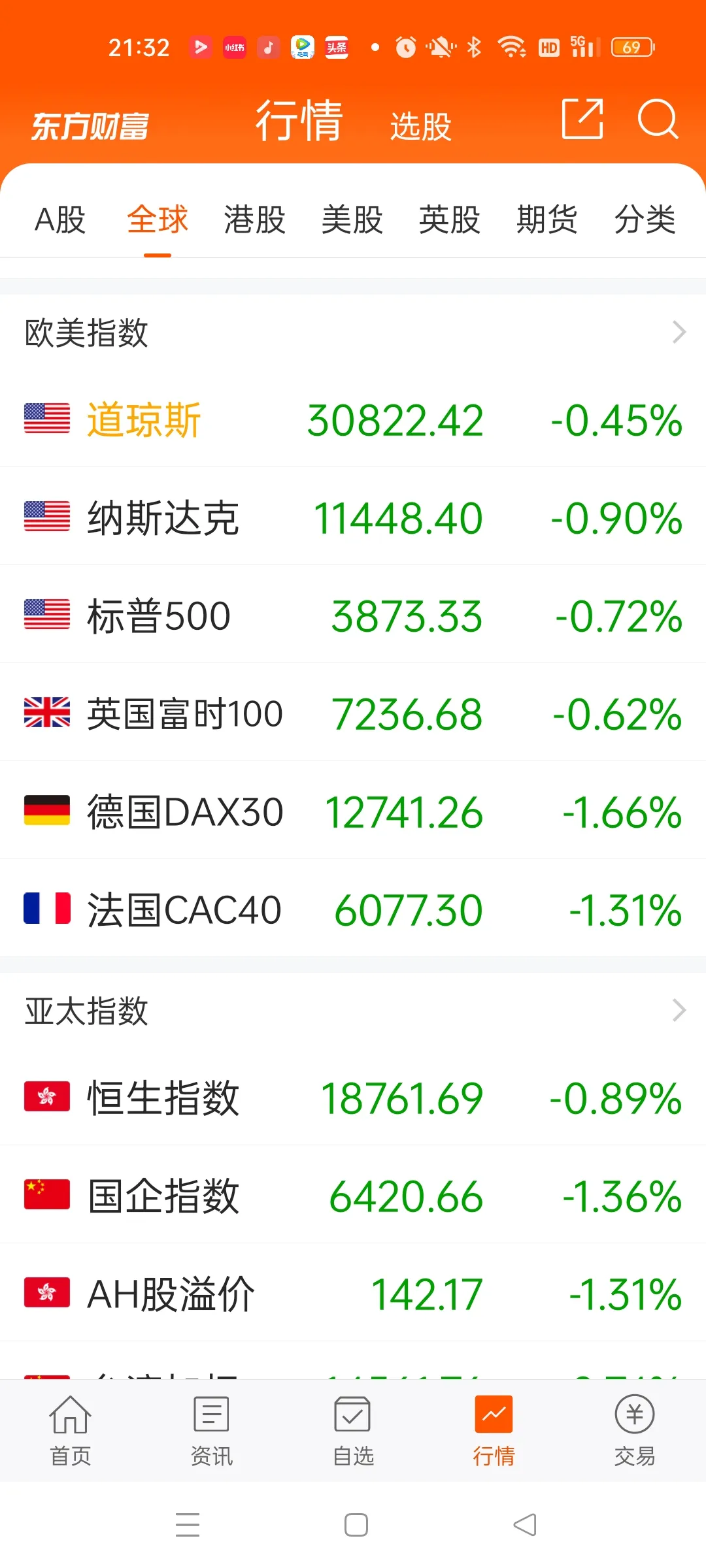Switch to the 港股 tab
This screenshot has width=706, height=1568.
[x=255, y=220]
